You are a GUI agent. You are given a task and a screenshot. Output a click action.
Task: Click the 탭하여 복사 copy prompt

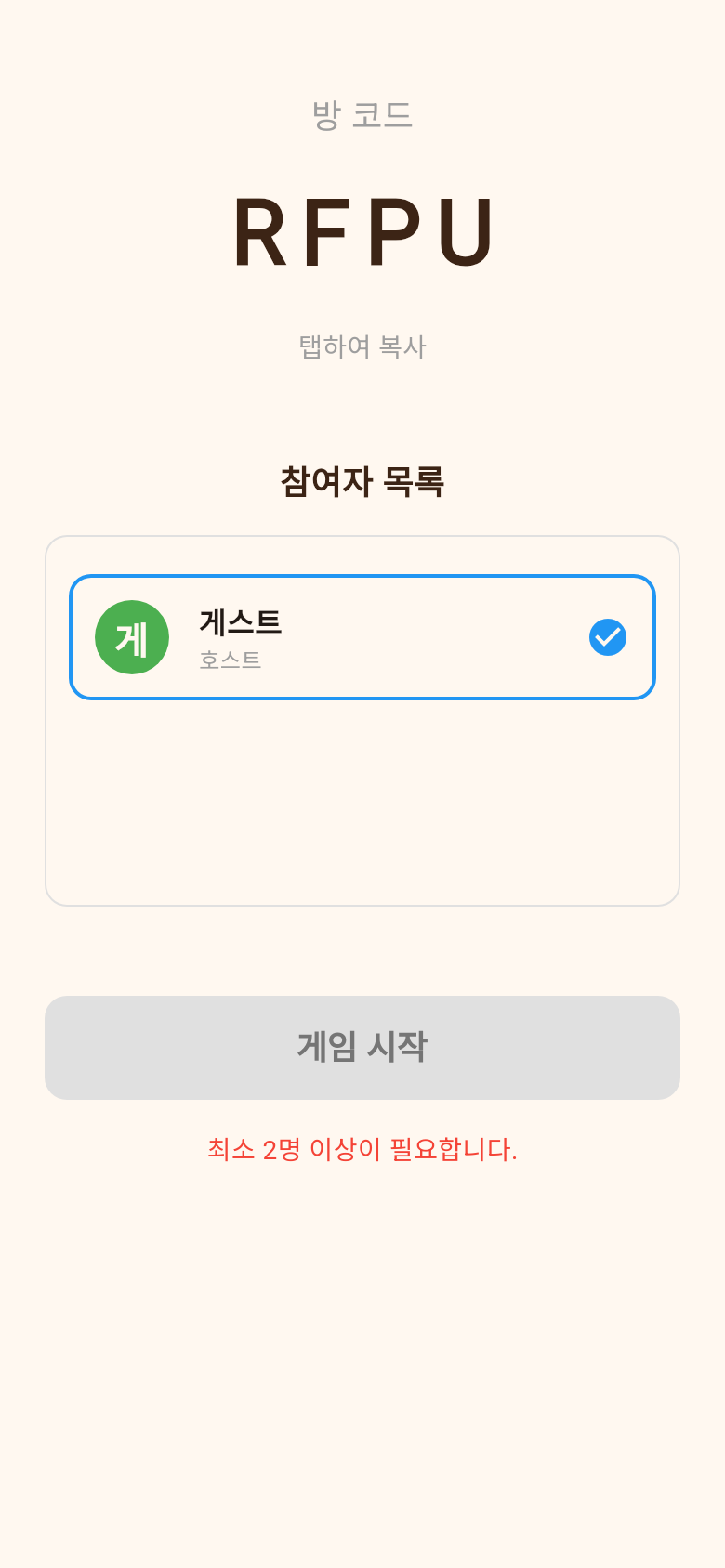coord(362,346)
